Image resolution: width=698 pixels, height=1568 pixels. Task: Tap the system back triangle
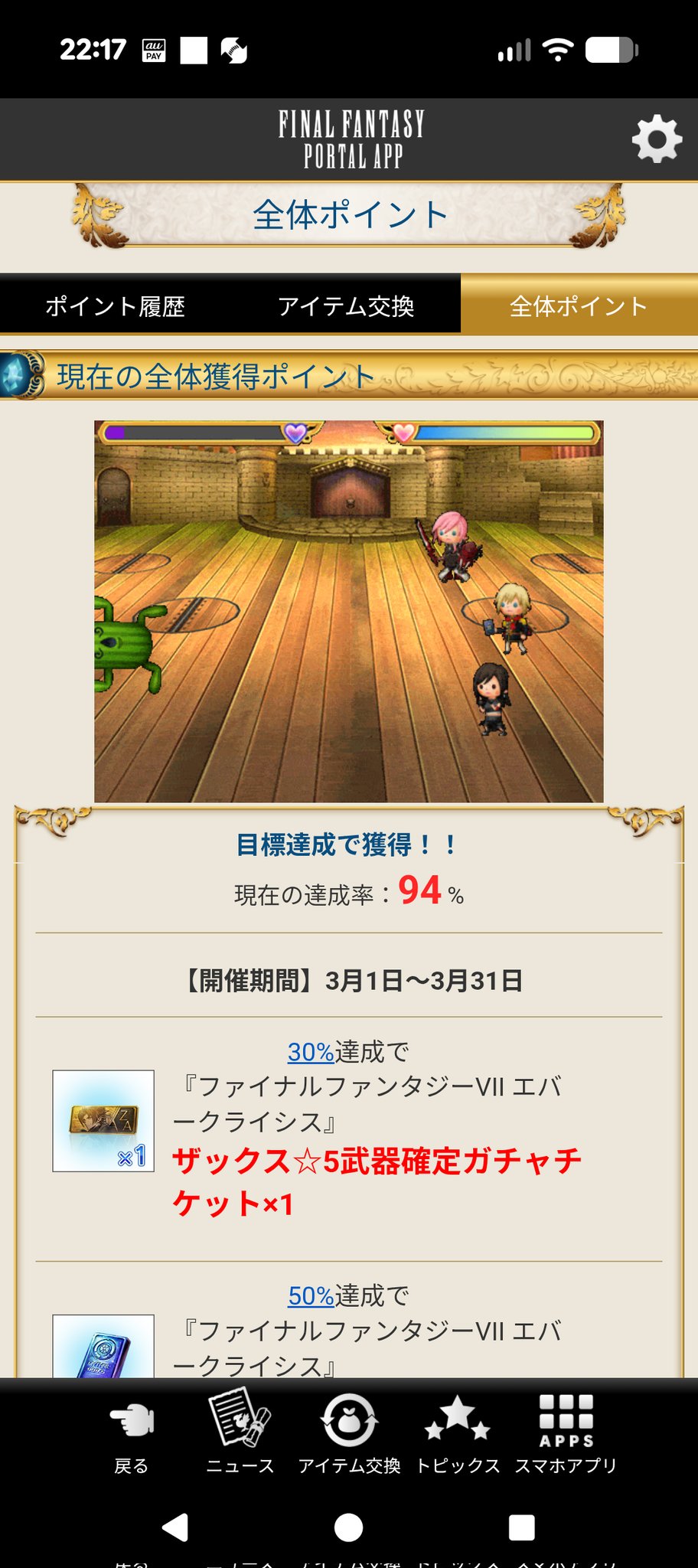176,1527
